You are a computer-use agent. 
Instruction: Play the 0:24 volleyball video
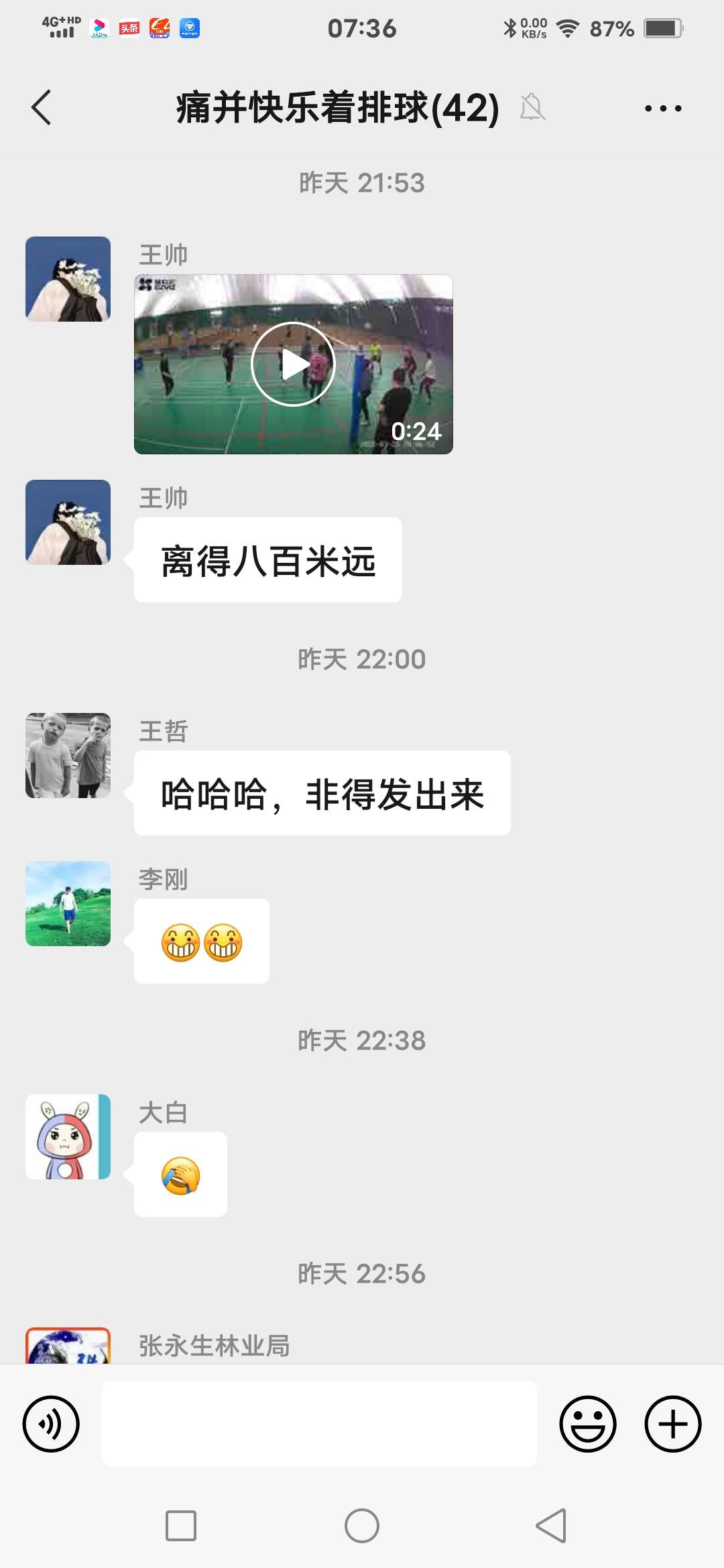[x=294, y=364]
